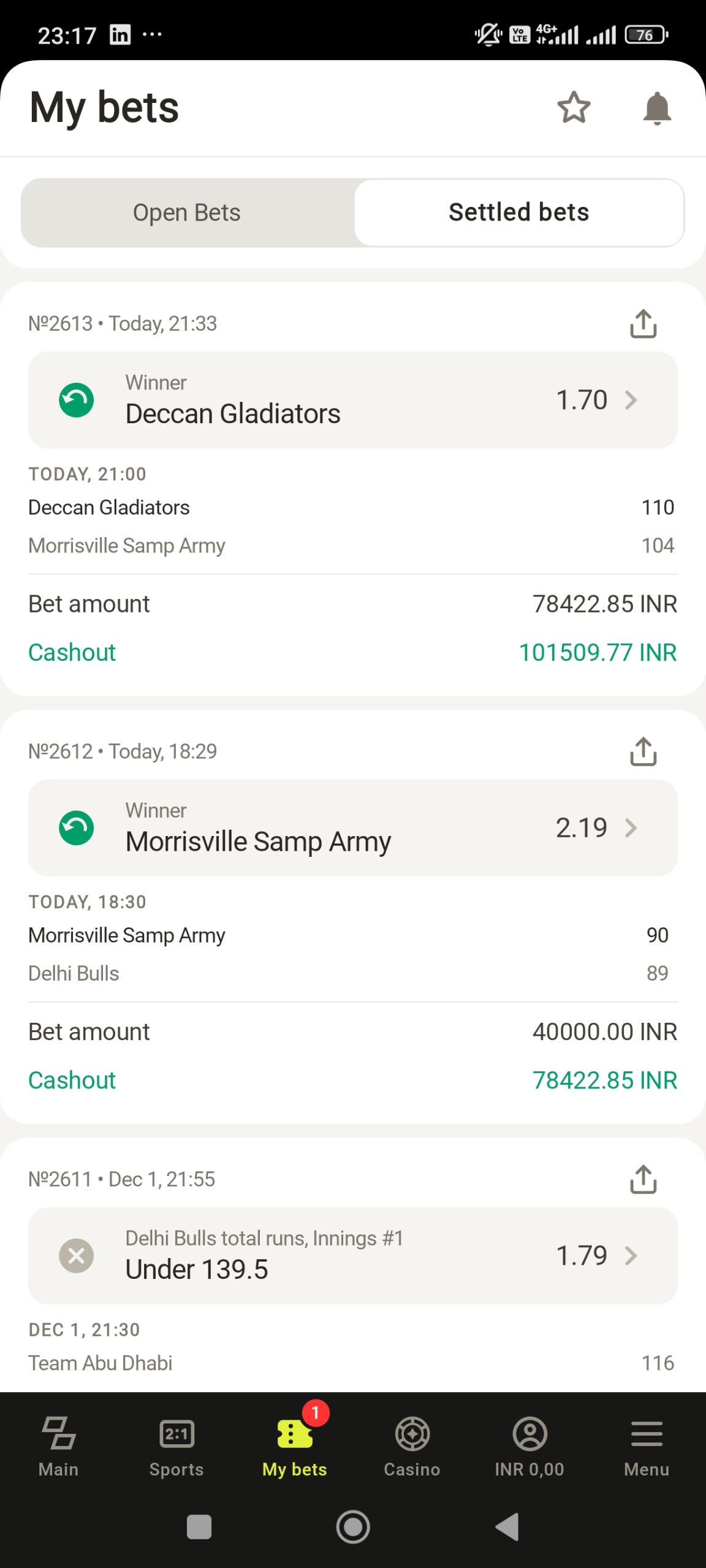The image size is (706, 1568).
Task: Switch to the Sports tab
Action: (176, 1445)
